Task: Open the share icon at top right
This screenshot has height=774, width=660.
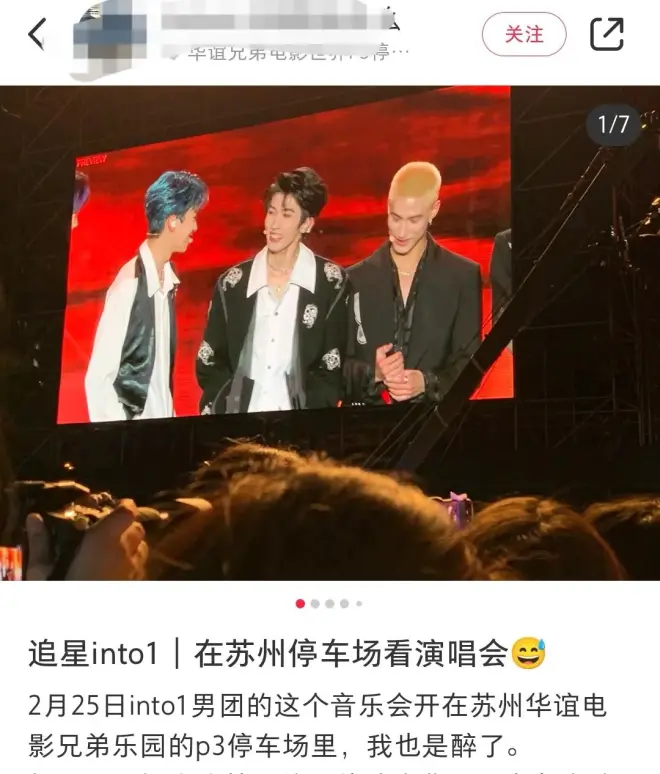Action: 606,34
